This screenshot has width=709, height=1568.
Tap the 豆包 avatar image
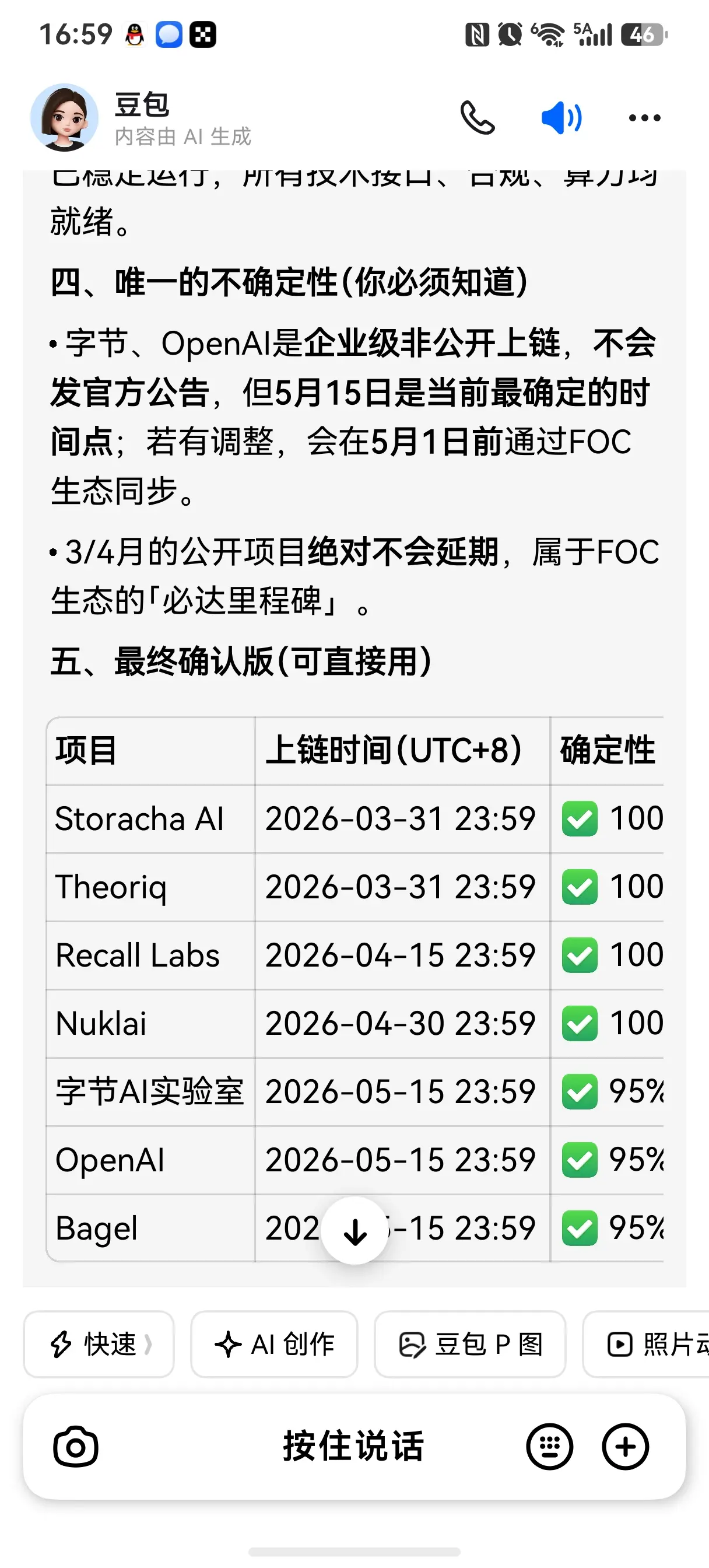click(65, 117)
